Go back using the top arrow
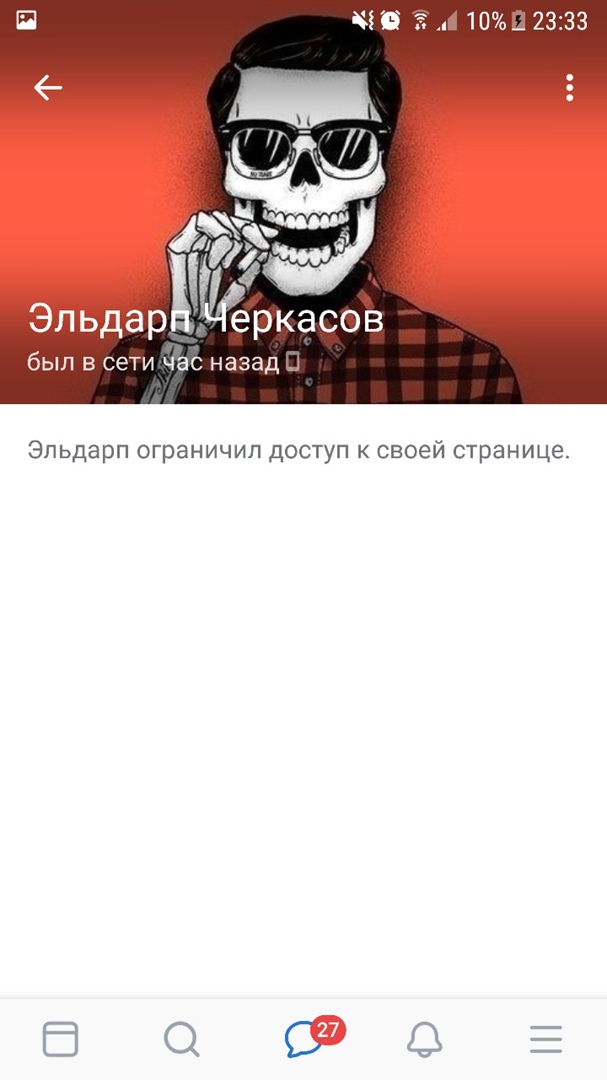The height and width of the screenshot is (1080, 607). point(48,88)
